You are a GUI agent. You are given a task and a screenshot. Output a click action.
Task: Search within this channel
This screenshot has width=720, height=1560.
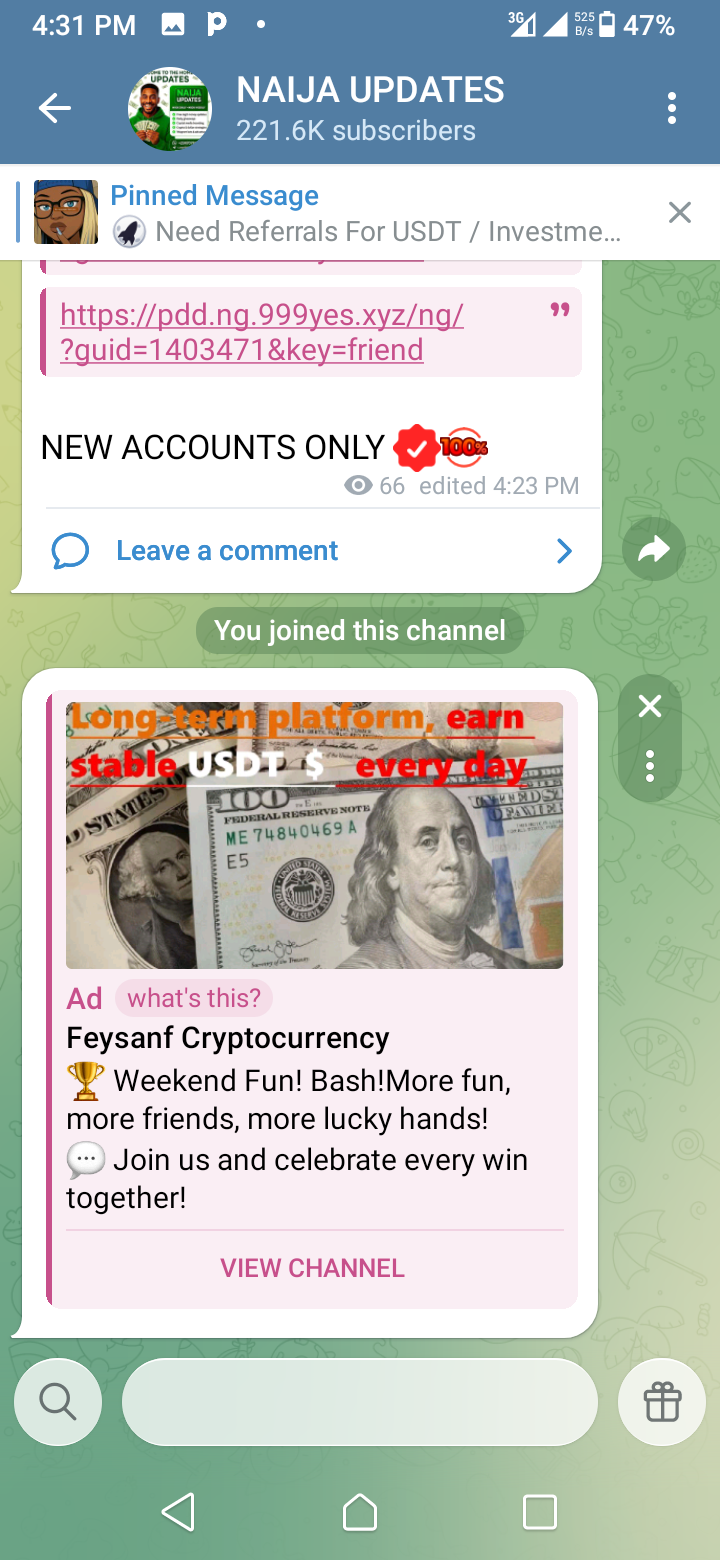(x=58, y=1402)
